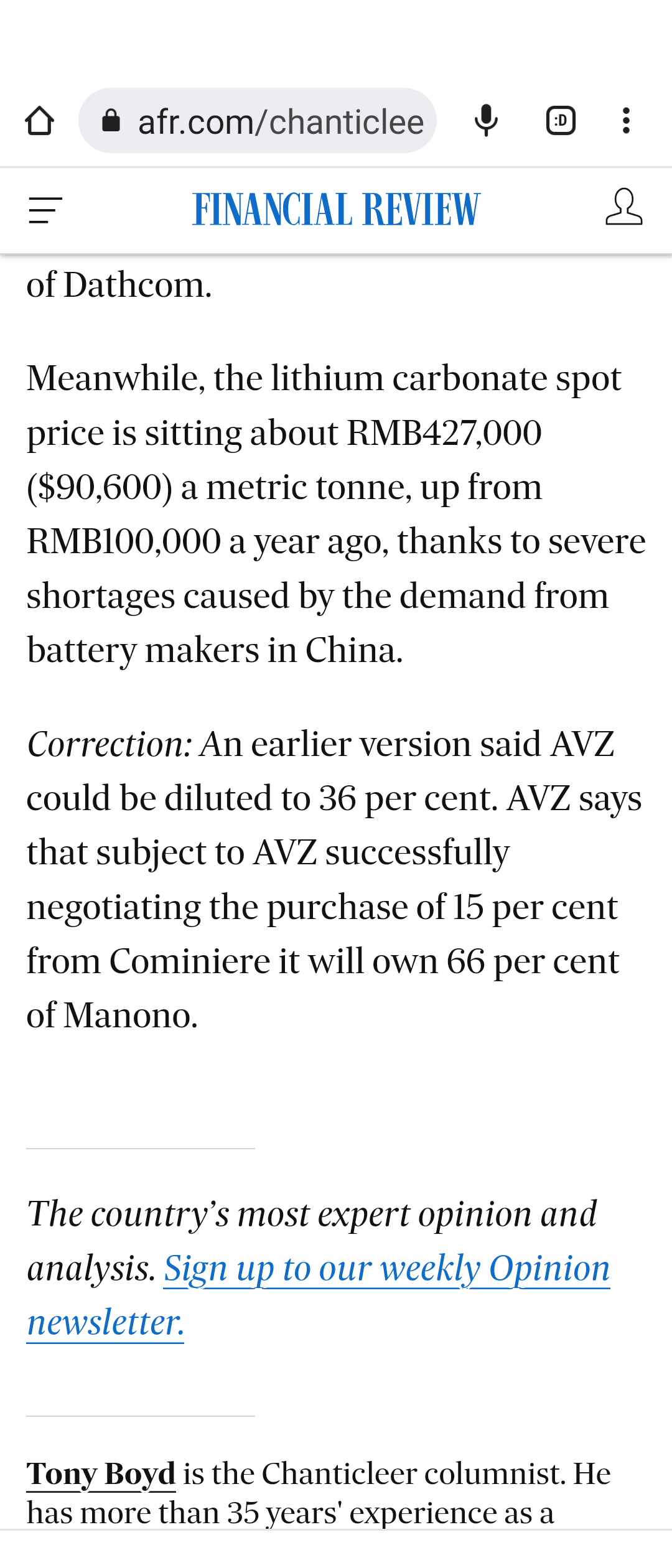Open the Financial Review hamburger menu

[45, 210]
